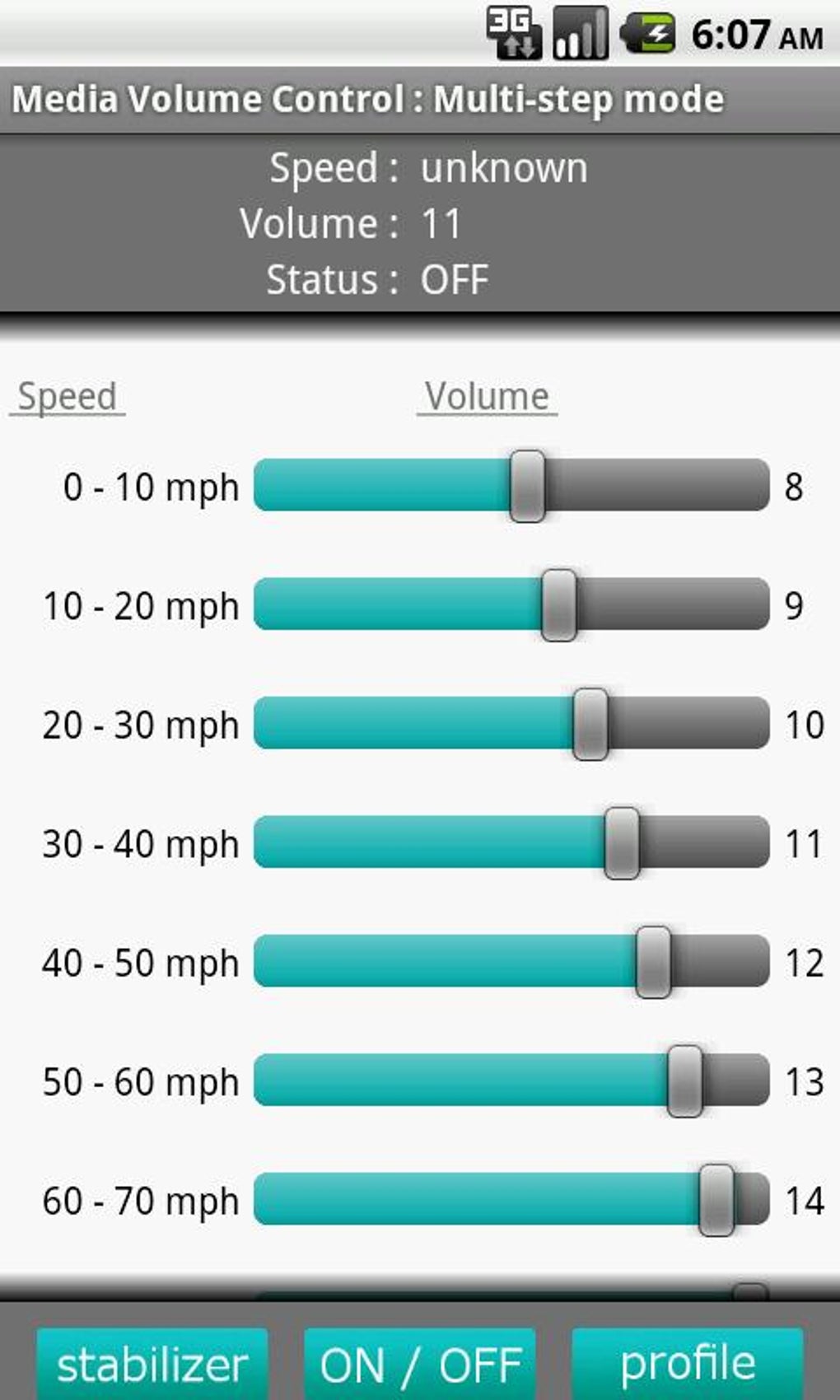Click the Speed column header
Viewport: 840px width, 1400px height.
(x=66, y=395)
